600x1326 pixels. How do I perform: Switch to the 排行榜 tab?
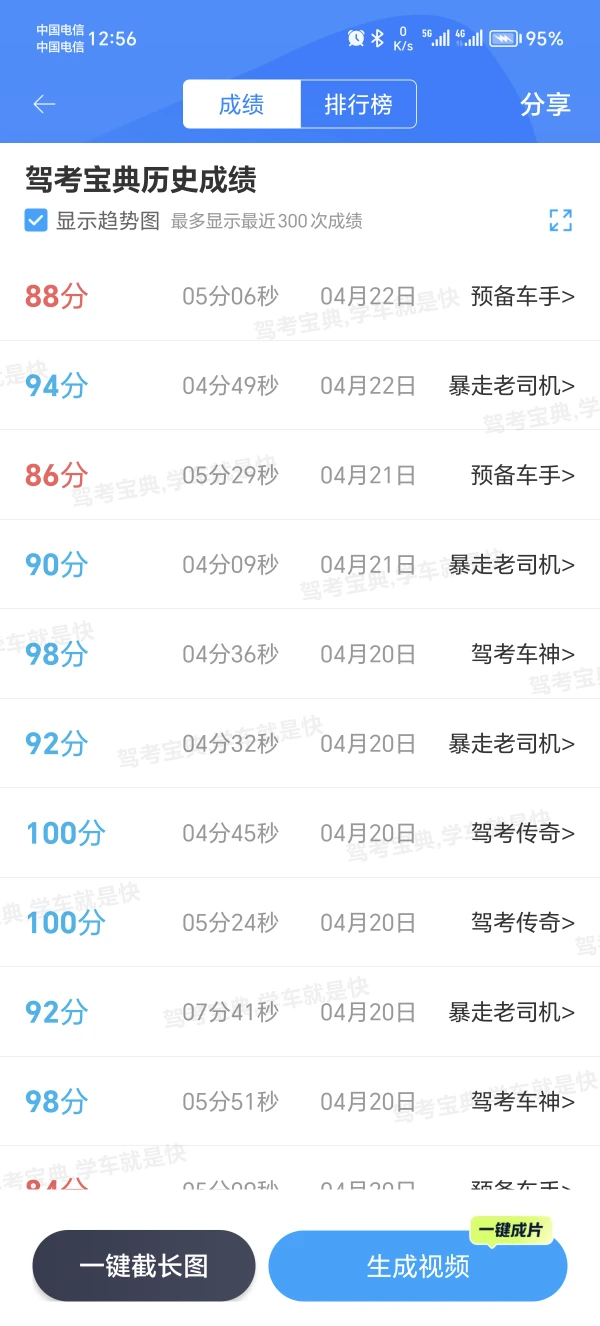tap(358, 104)
